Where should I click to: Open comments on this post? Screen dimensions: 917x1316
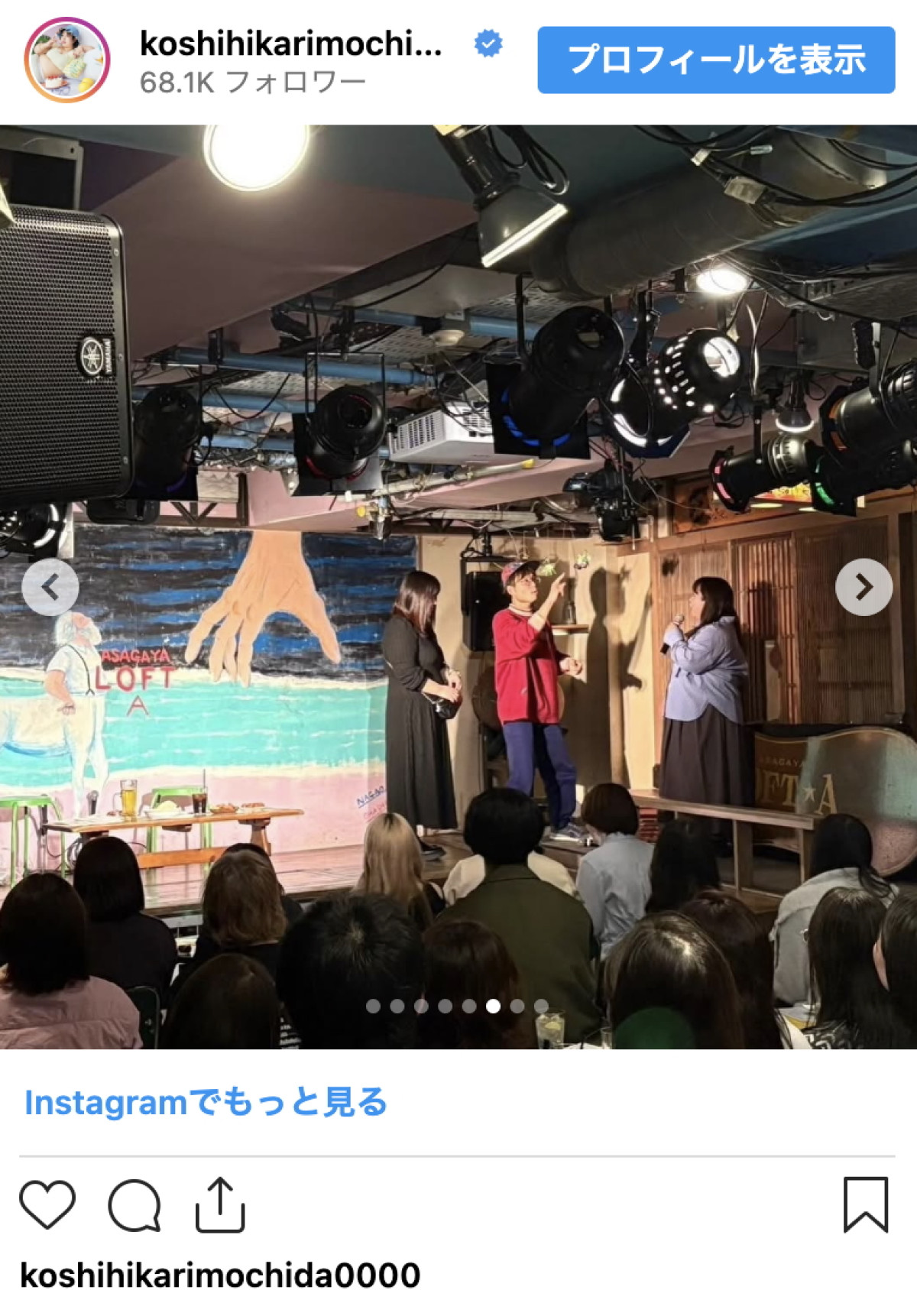click(134, 1204)
